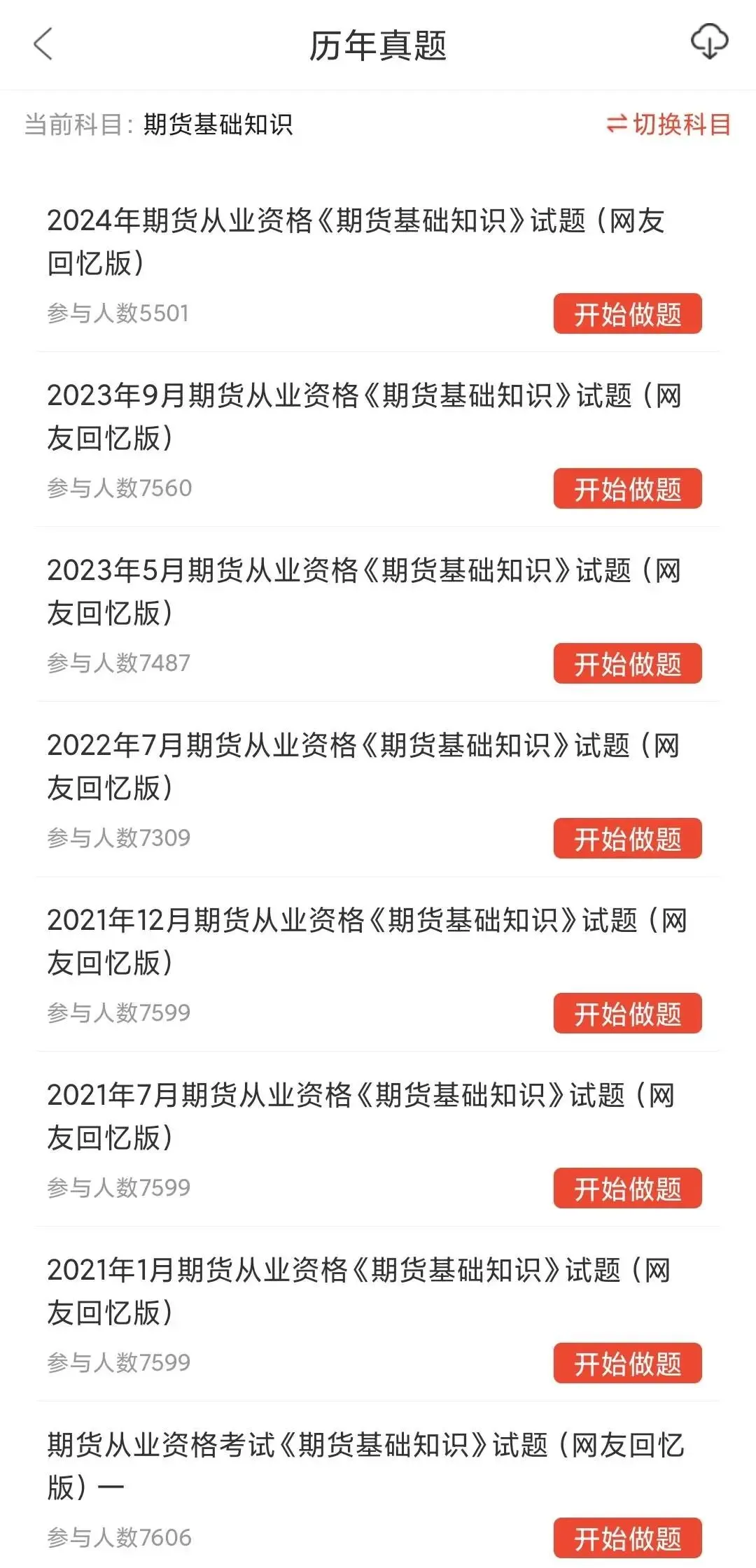The width and height of the screenshot is (756, 1568).
Task: Start the 期货从业资格考试 试题一 with 开始做题
Action: click(627, 1539)
